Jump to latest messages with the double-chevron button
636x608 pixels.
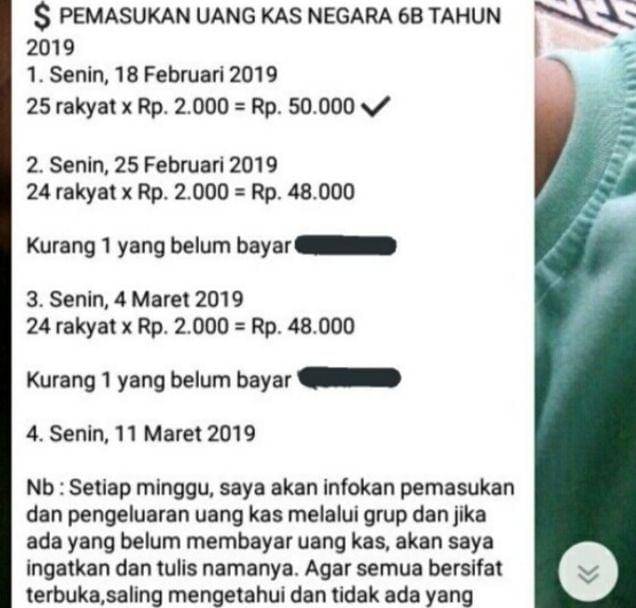(591, 572)
